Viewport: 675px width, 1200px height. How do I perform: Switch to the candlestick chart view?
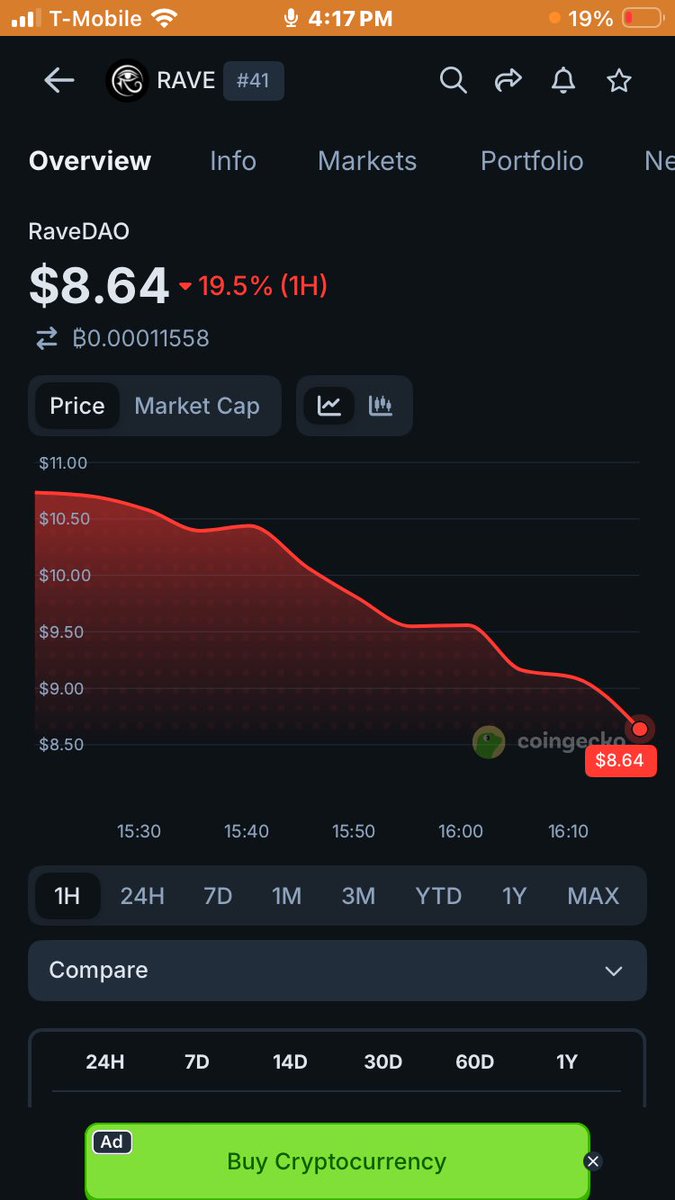[380, 406]
